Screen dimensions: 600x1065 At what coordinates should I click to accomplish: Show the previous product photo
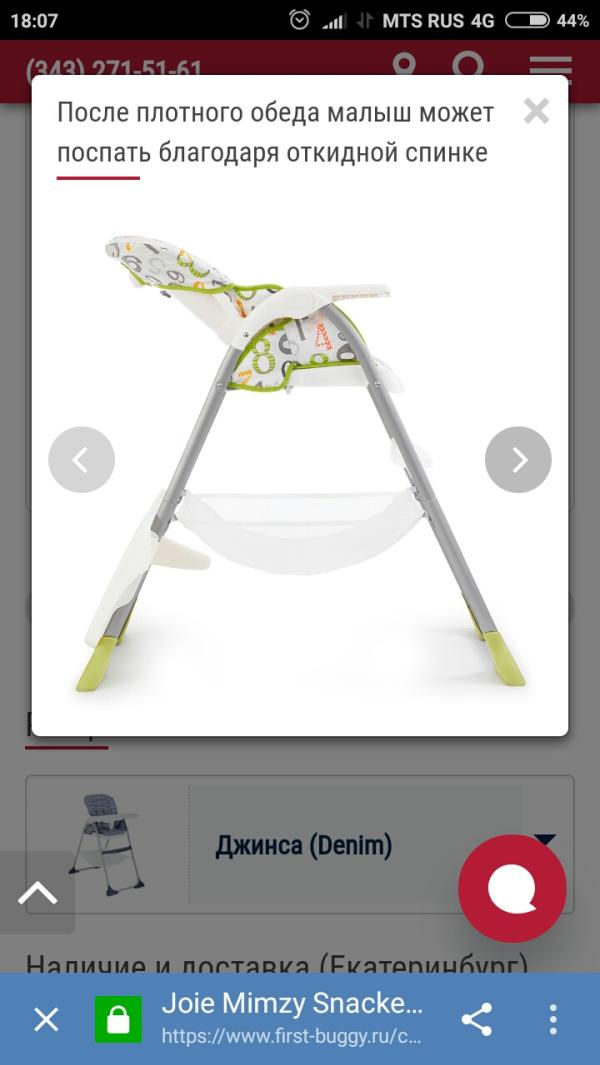point(82,460)
